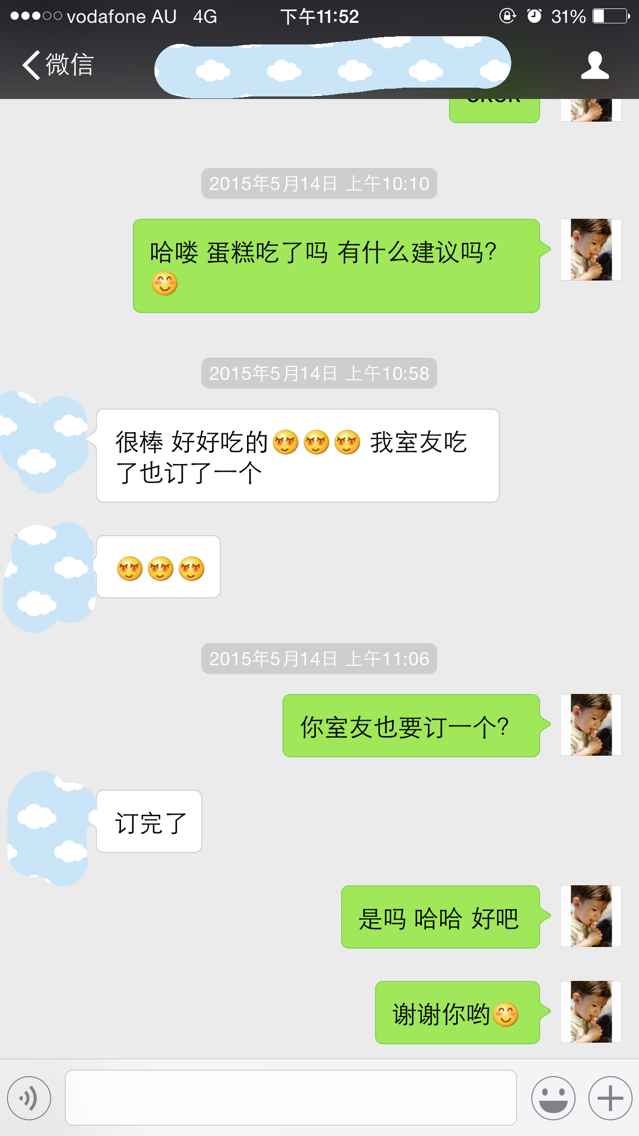Open the emoji sticker panel
Screen dimensions: 639x1136
pos(552,1098)
